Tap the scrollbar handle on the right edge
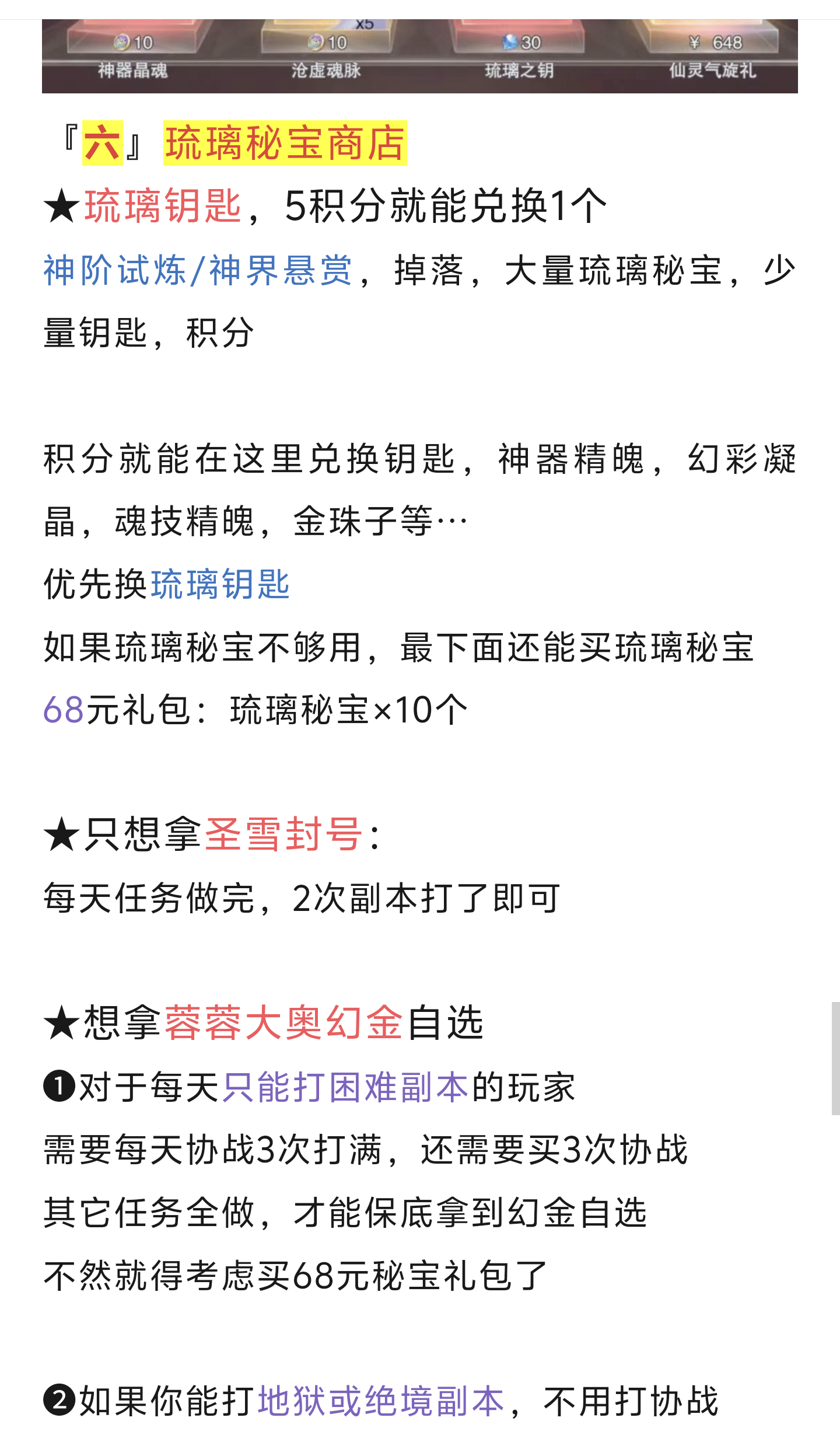This screenshot has height=1442, width=840. coord(835,1058)
